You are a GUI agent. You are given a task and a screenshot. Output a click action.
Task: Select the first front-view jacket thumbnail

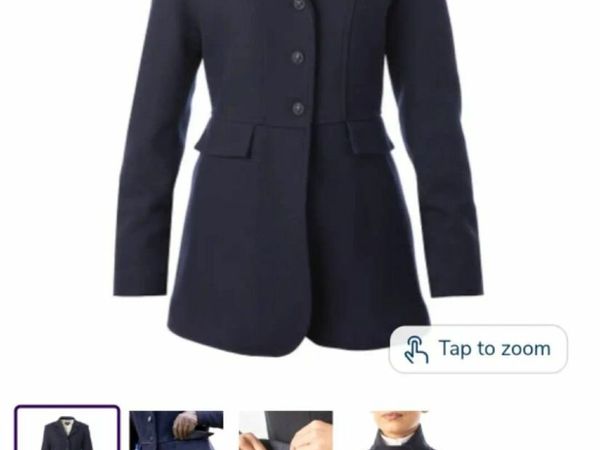[67, 429]
